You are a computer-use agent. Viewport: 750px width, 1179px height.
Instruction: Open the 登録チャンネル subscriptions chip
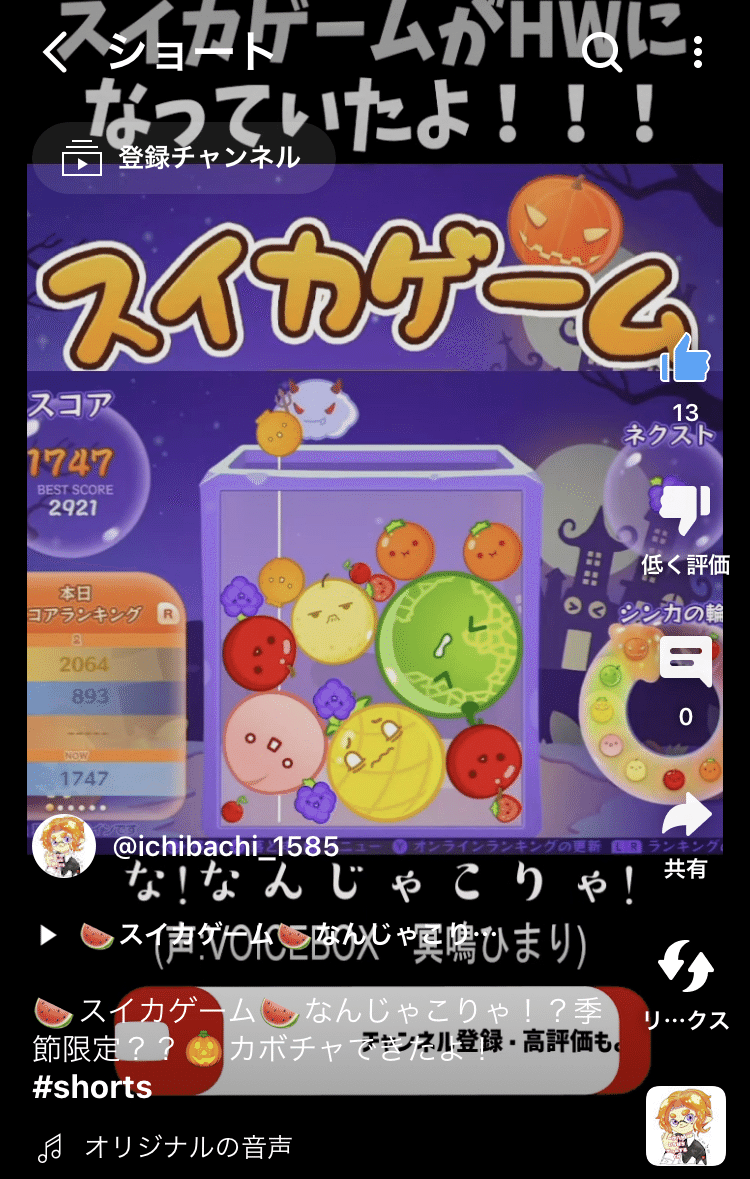pos(183,158)
